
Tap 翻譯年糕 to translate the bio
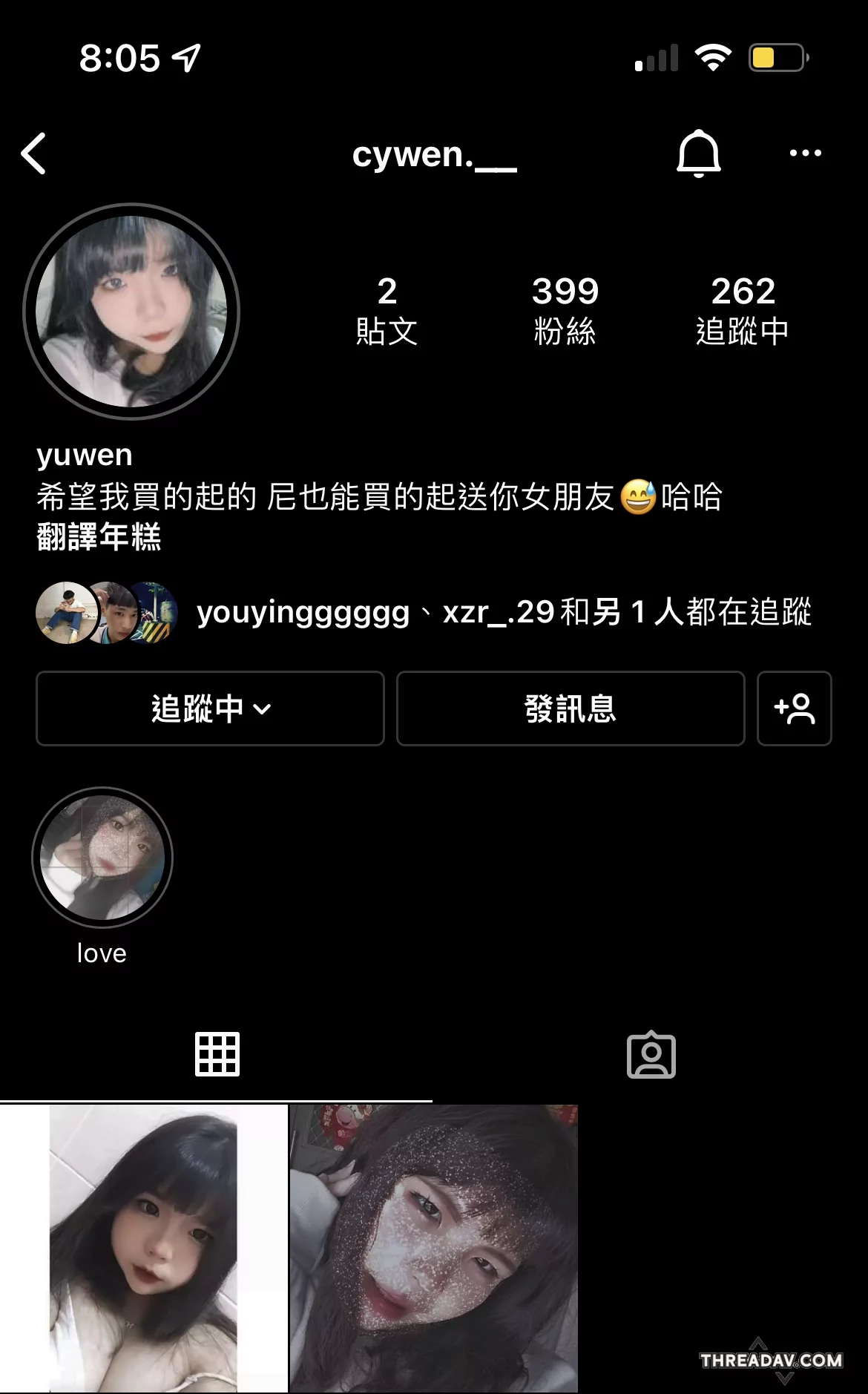99,536
